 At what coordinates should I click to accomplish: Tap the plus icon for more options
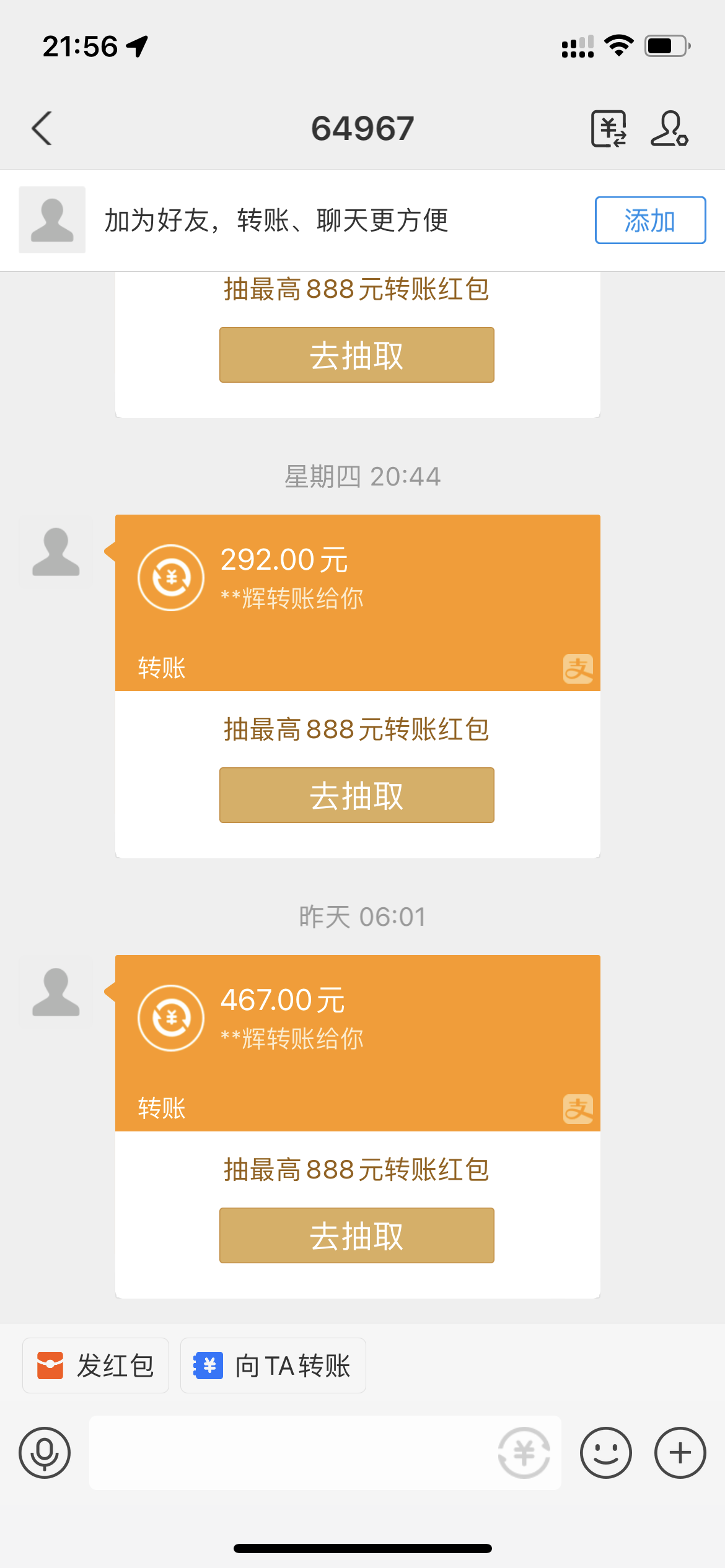[x=680, y=1452]
